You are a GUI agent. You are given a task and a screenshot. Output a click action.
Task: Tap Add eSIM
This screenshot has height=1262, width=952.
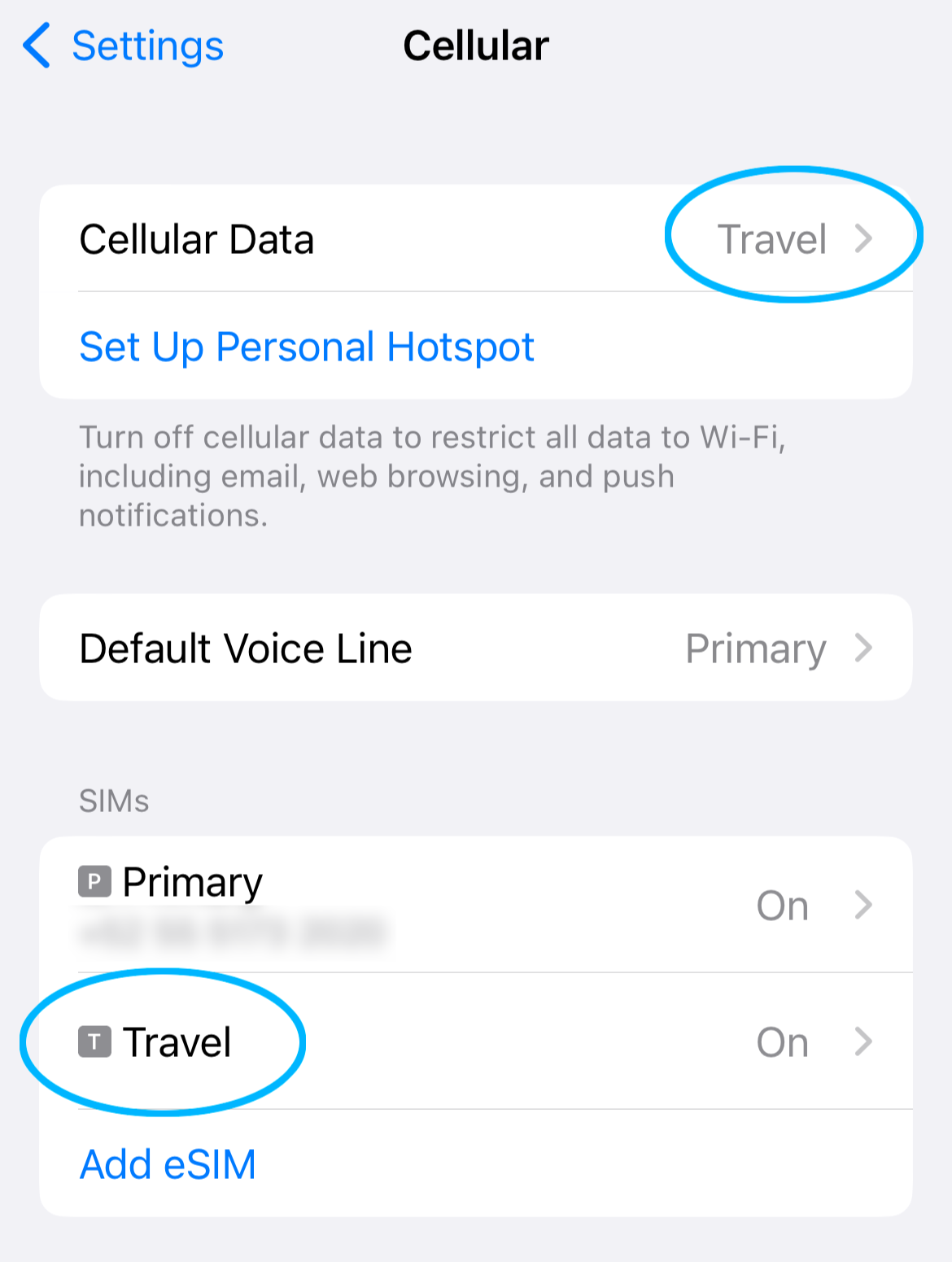(x=168, y=1164)
